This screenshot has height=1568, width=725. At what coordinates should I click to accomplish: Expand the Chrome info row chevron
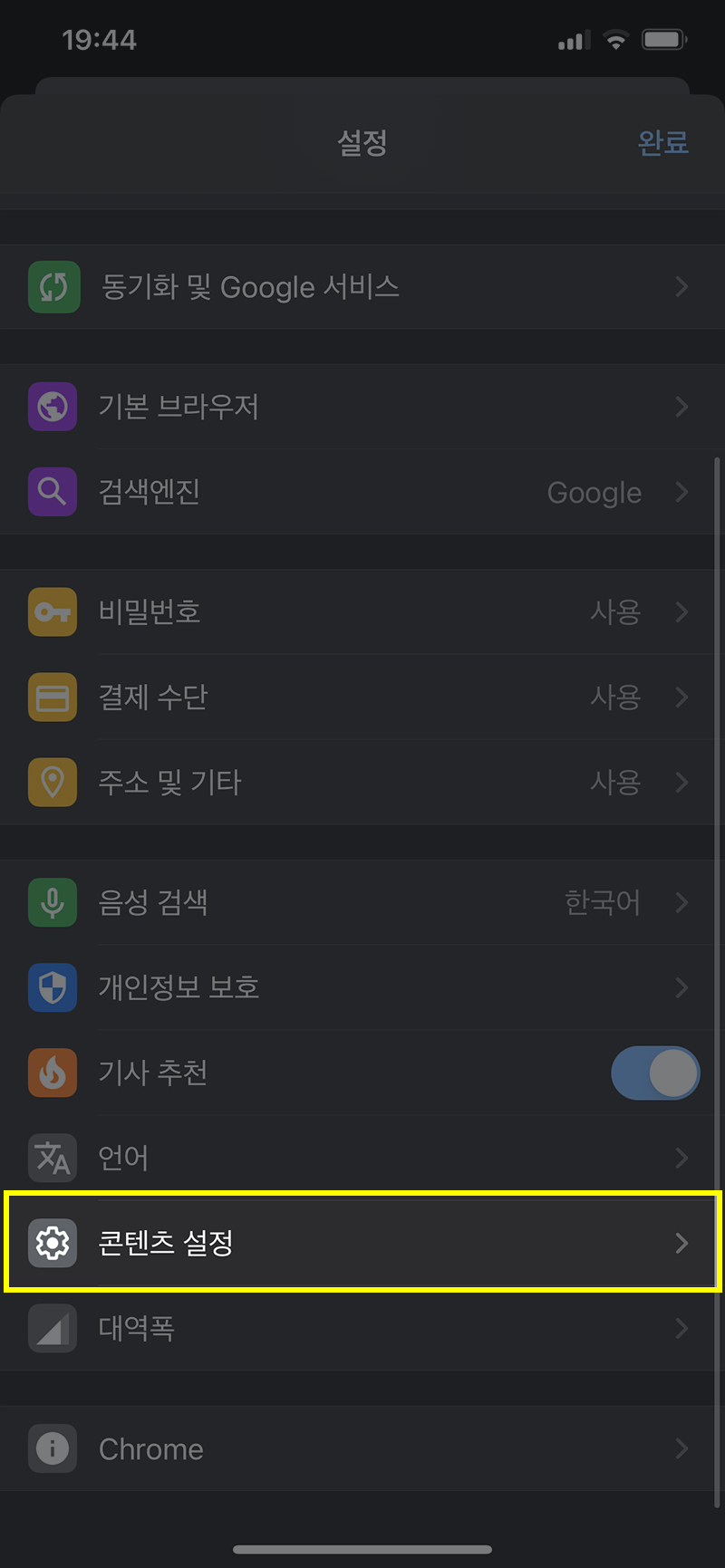pyautogui.click(x=681, y=1448)
